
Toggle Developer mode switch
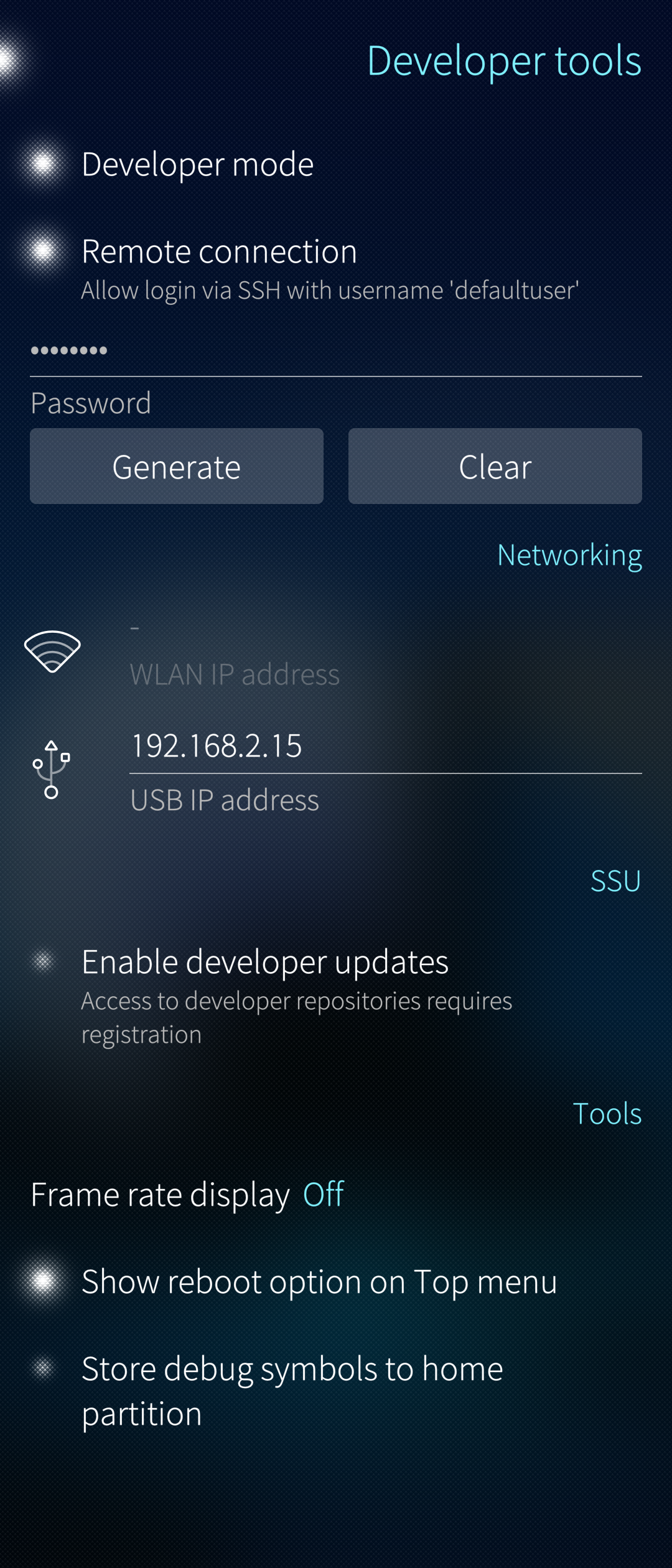pos(44,164)
